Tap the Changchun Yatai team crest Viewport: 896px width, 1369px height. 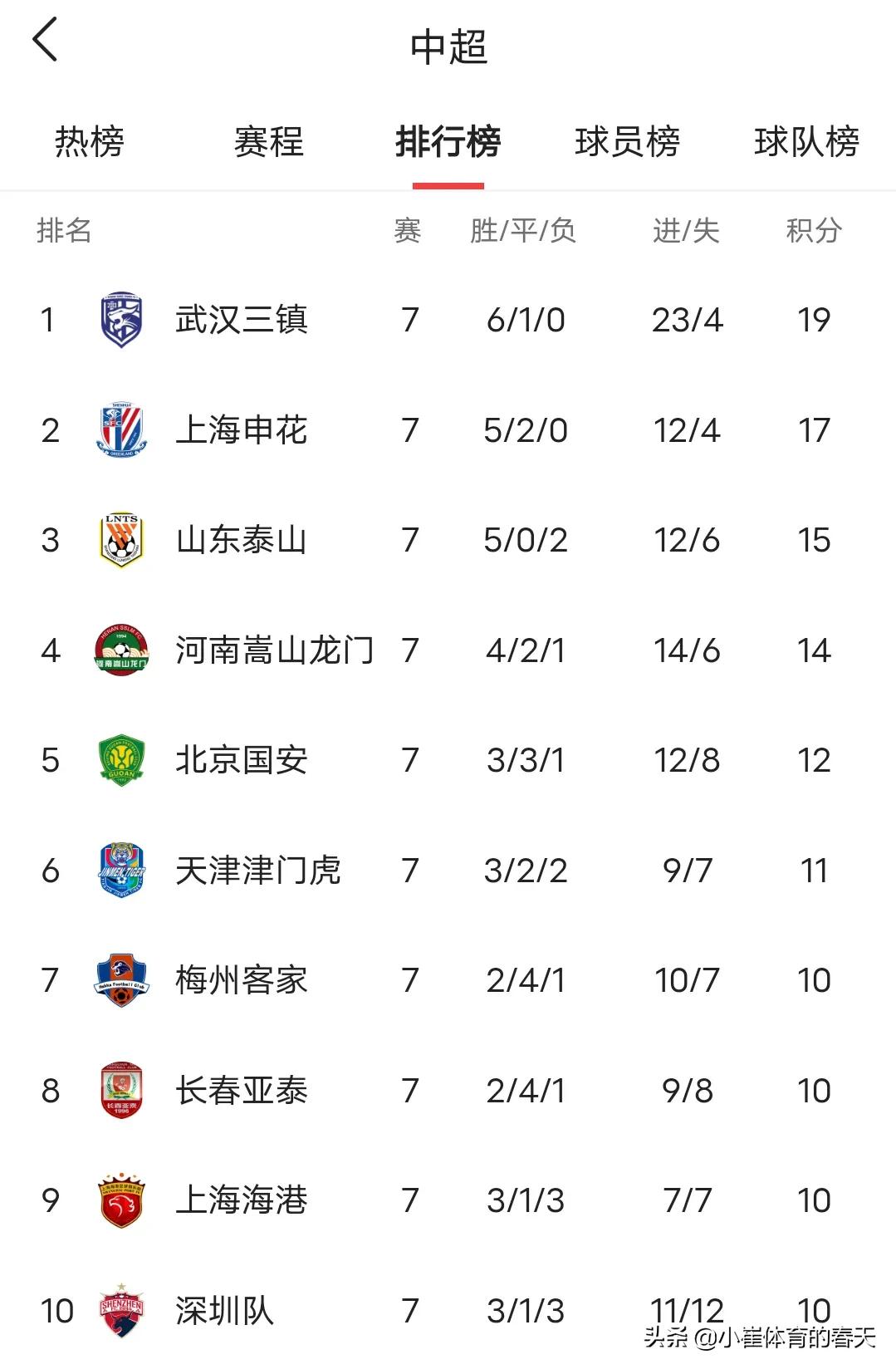point(123,1090)
